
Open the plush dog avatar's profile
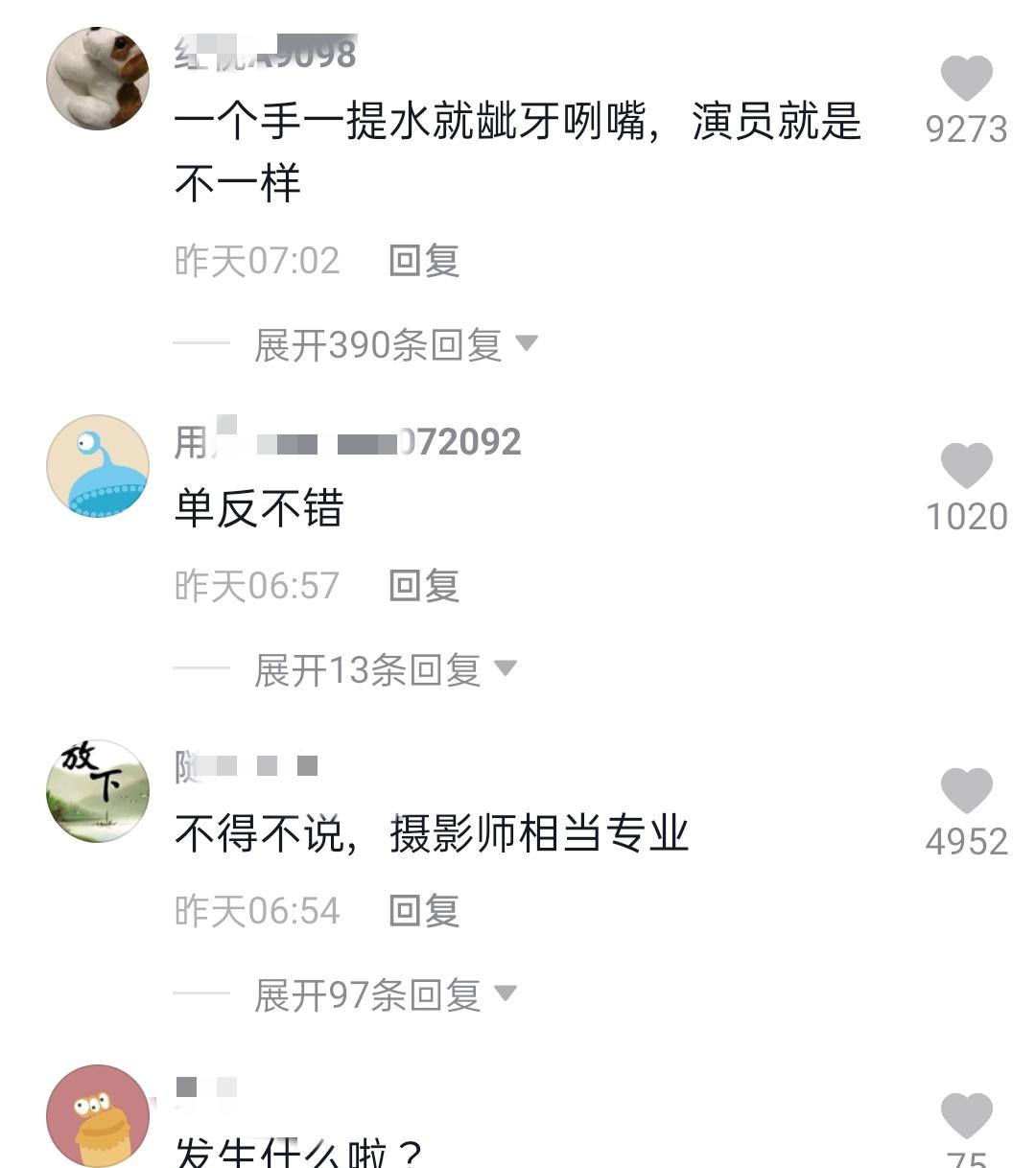click(x=98, y=79)
